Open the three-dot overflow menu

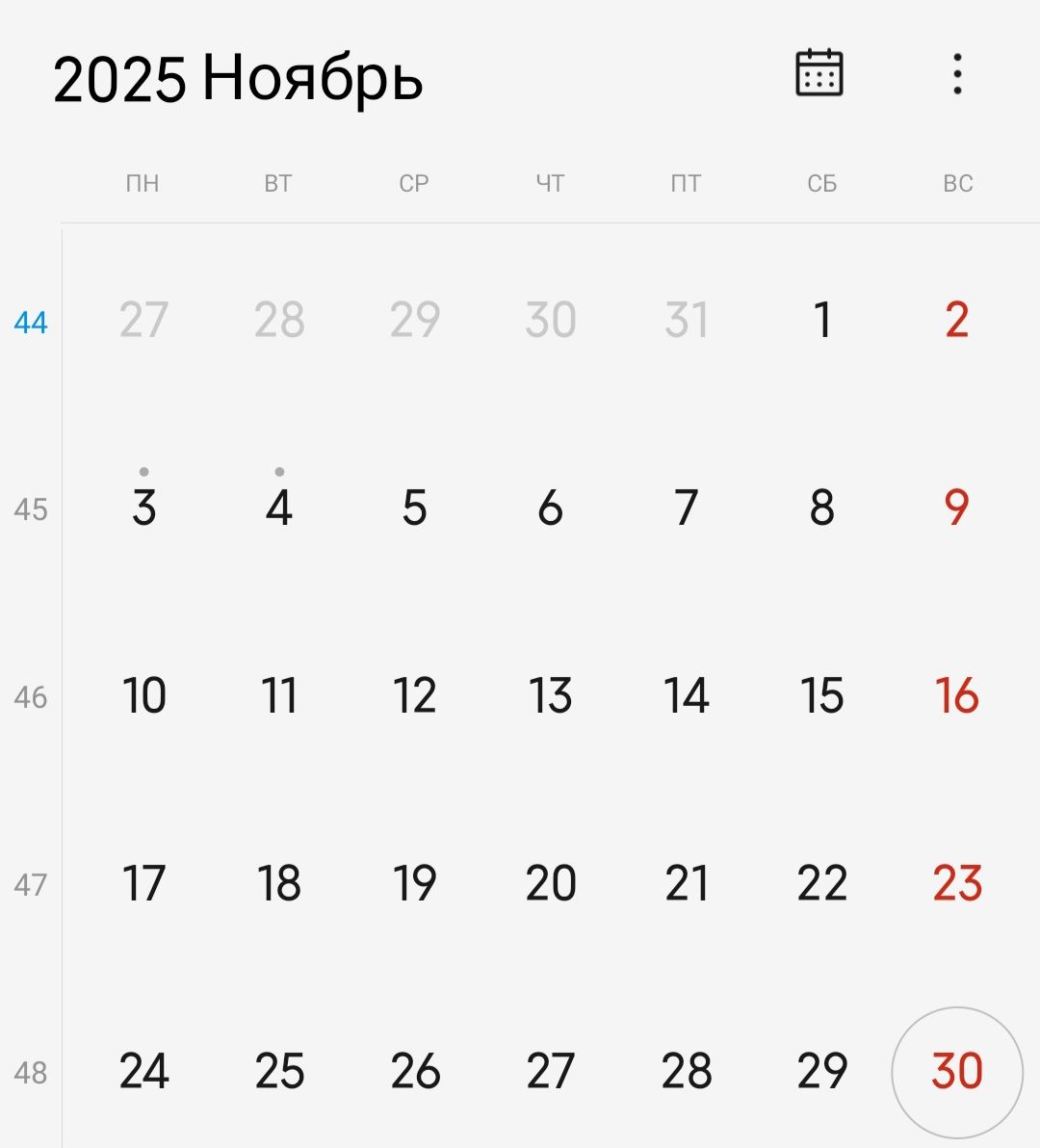[x=956, y=74]
